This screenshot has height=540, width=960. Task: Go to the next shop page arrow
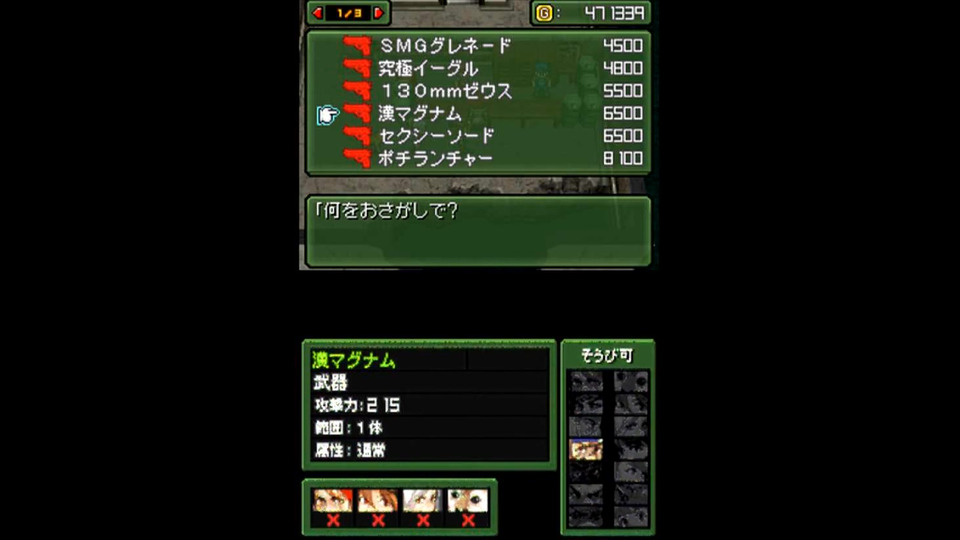click(378, 13)
